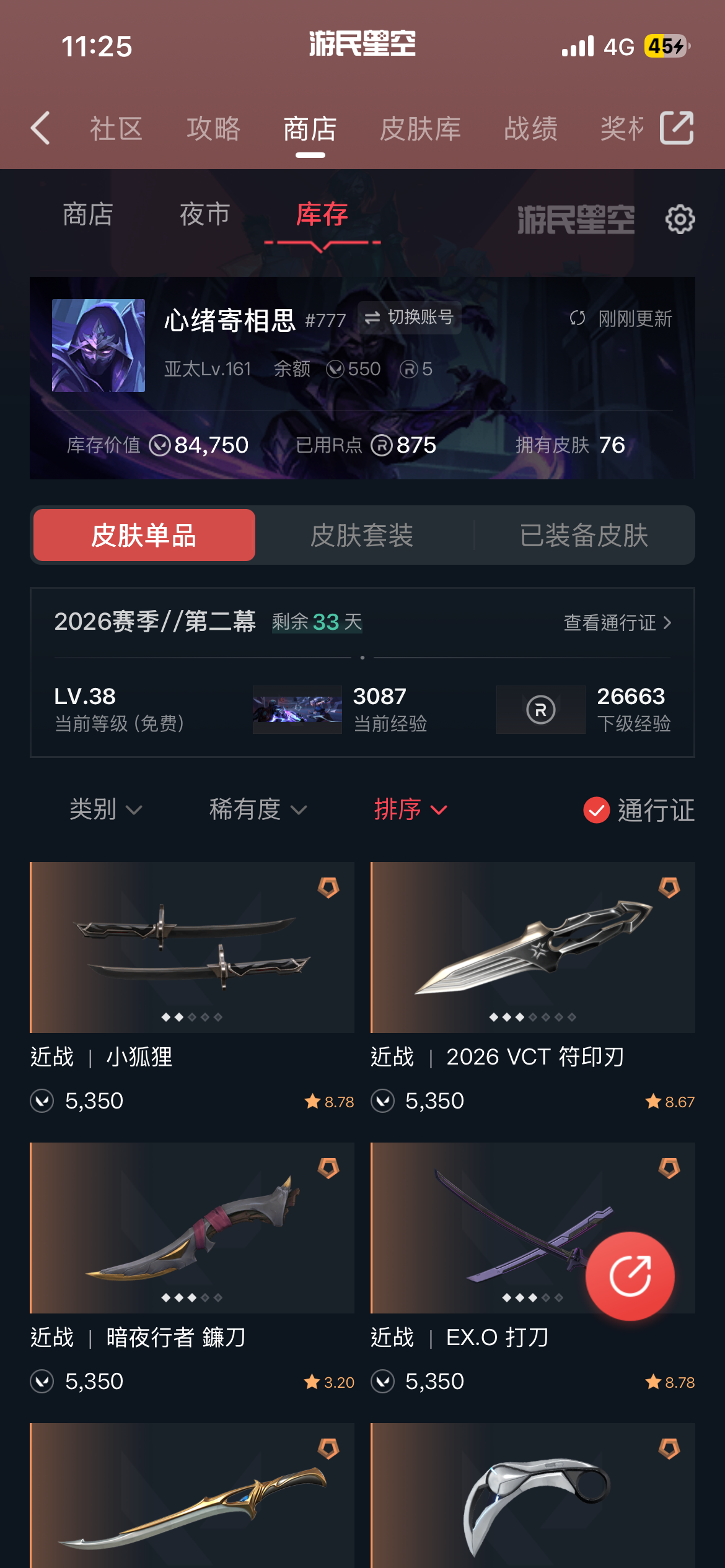
Task: Tap 切换账号 to switch account
Action: pos(410,318)
